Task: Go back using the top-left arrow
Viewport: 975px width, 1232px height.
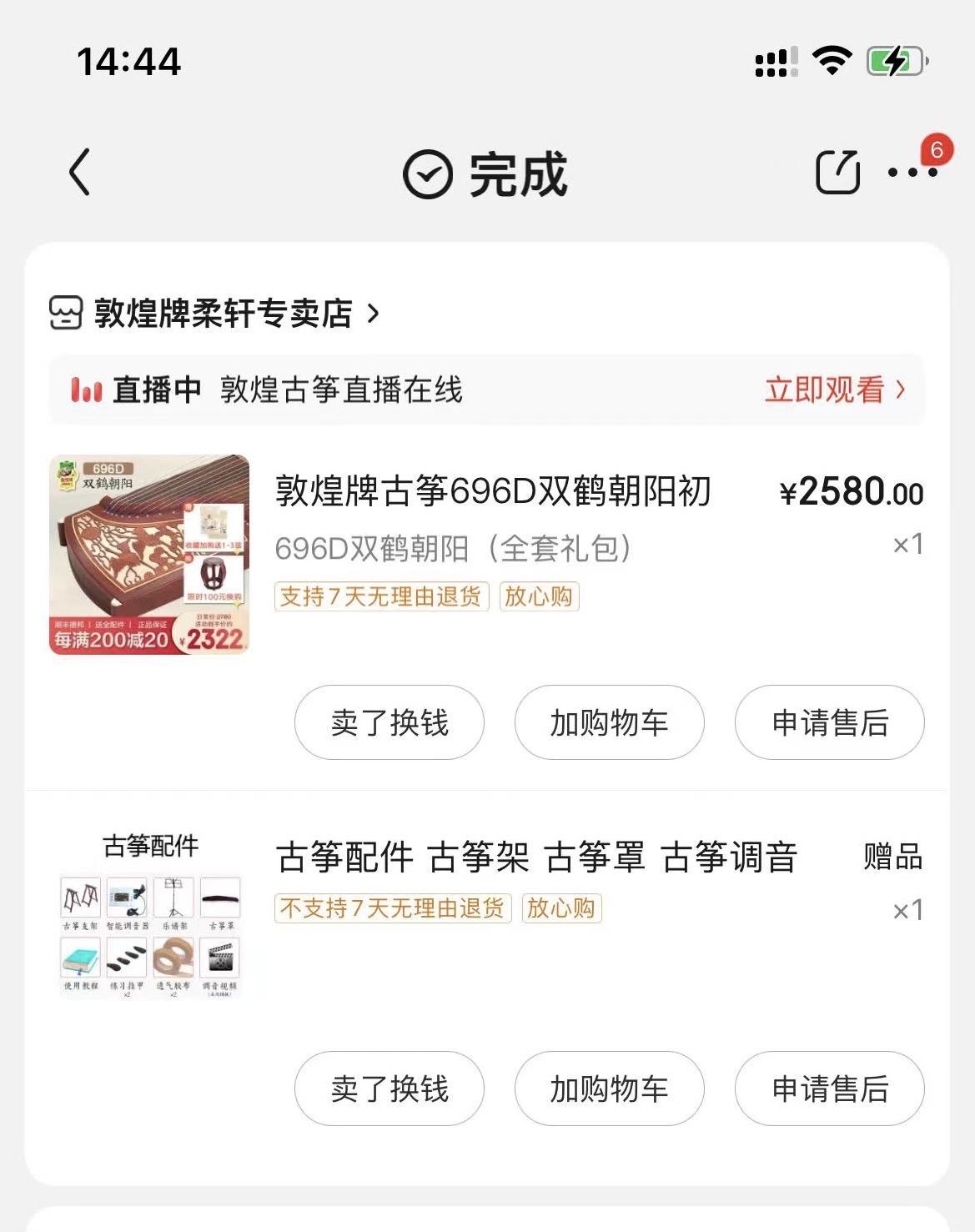Action: pos(79,173)
